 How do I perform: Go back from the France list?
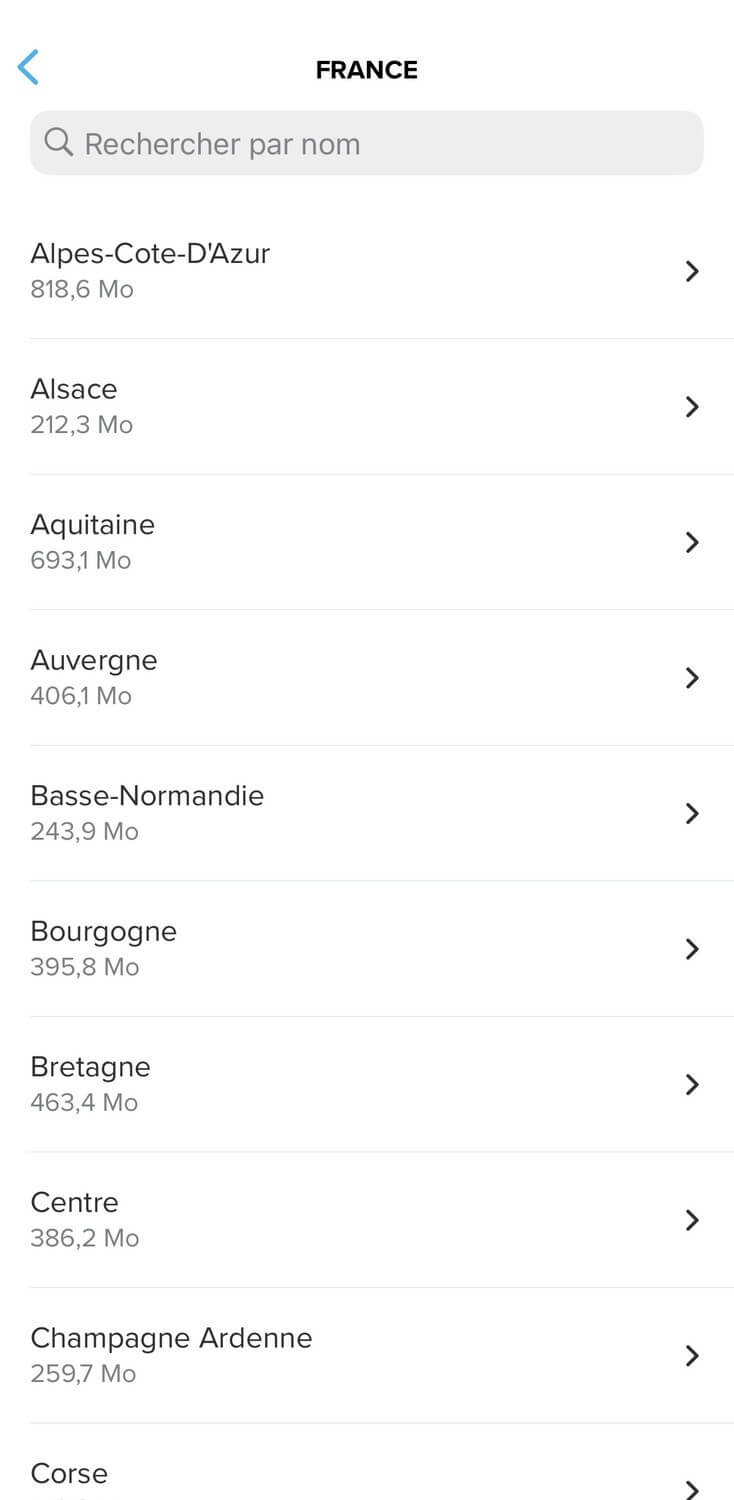tap(29, 68)
